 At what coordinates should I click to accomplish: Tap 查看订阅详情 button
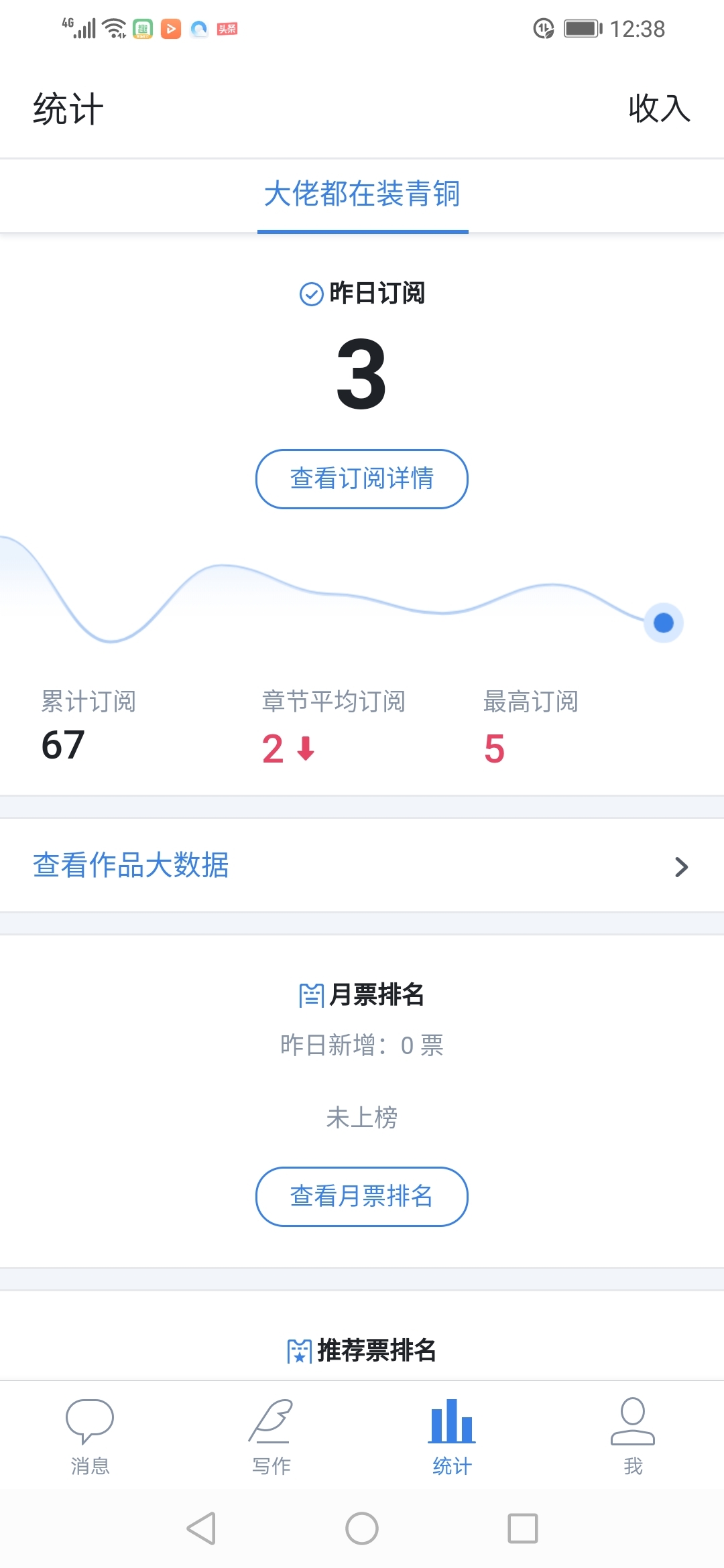(x=362, y=478)
